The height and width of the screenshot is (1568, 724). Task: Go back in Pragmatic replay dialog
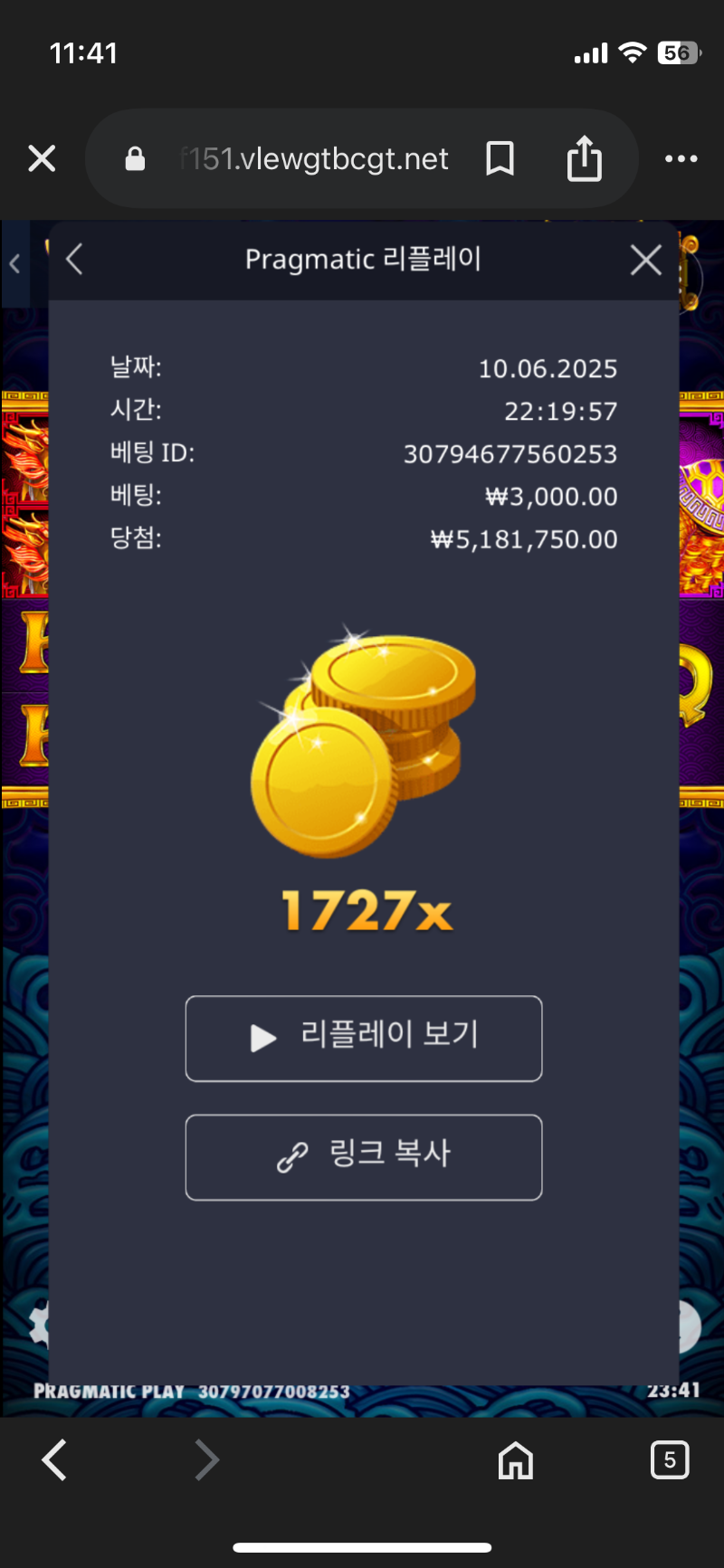(x=75, y=260)
